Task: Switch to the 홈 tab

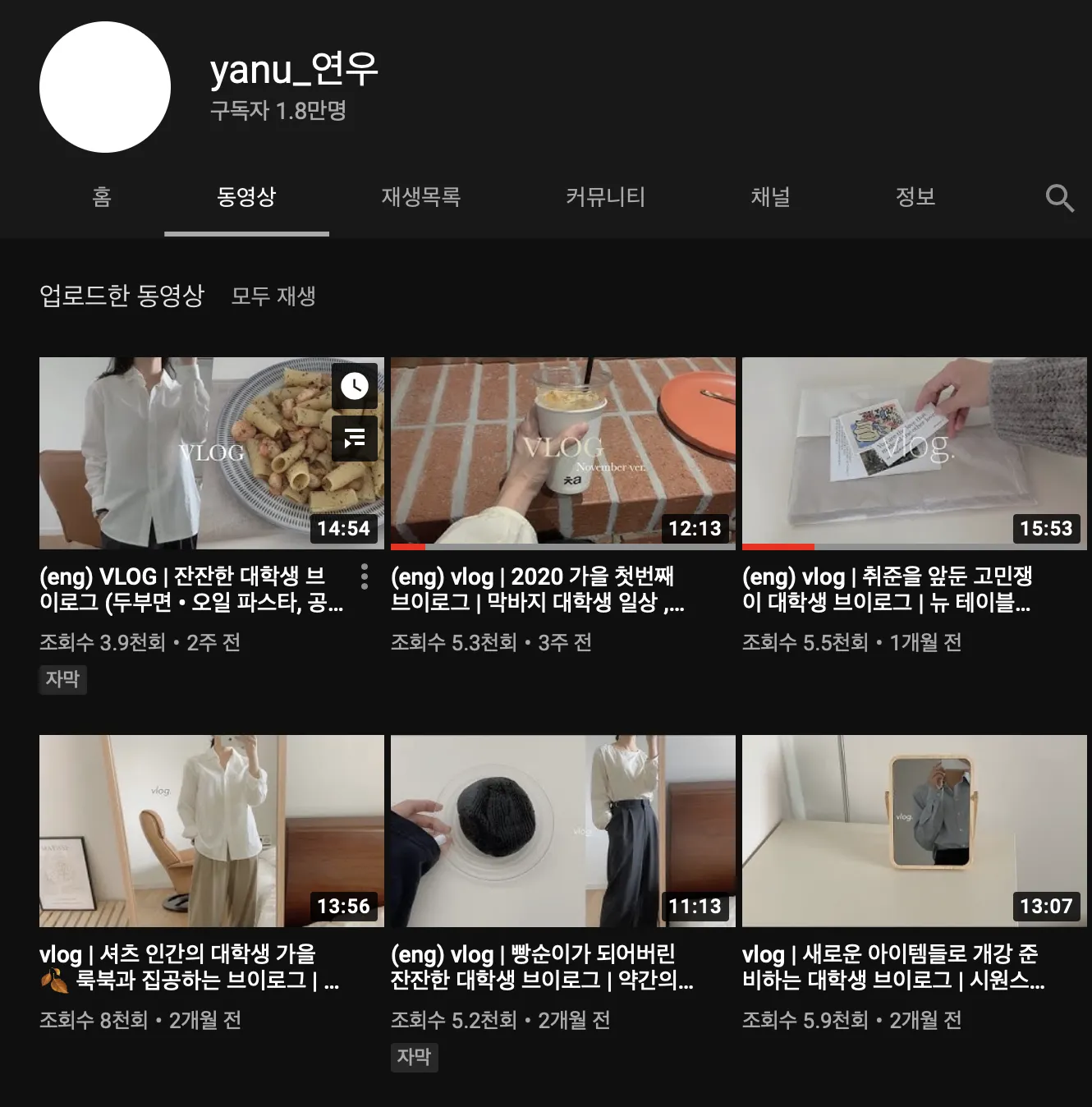Action: pos(102,197)
